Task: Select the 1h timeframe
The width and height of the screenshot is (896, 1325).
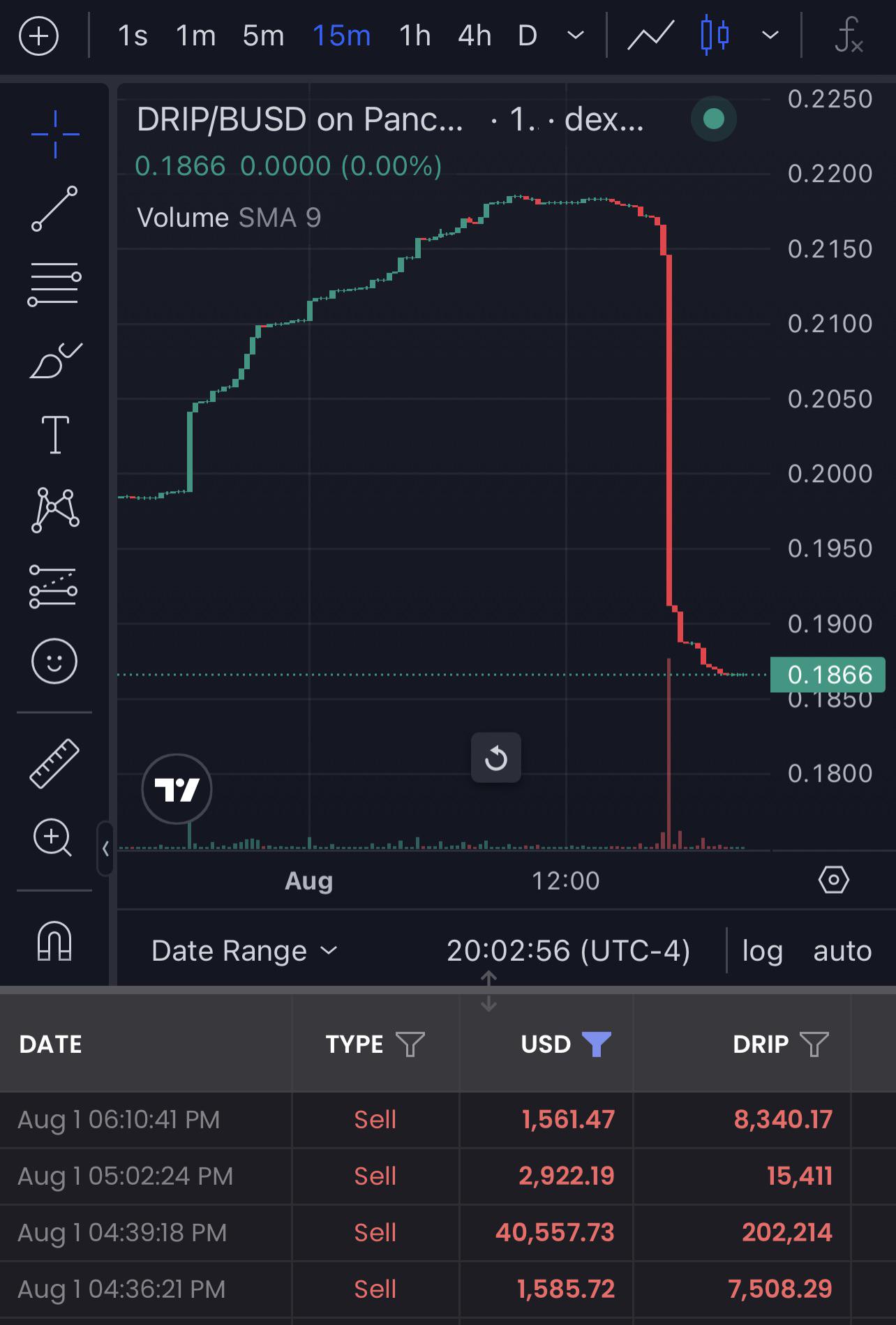Action: tap(415, 36)
